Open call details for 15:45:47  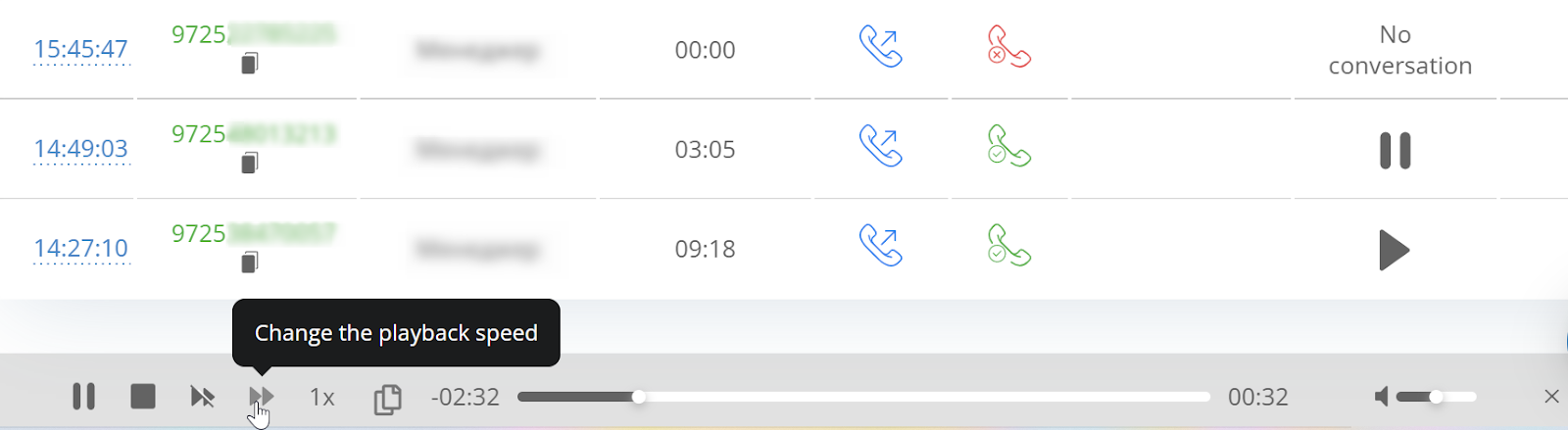(x=81, y=49)
